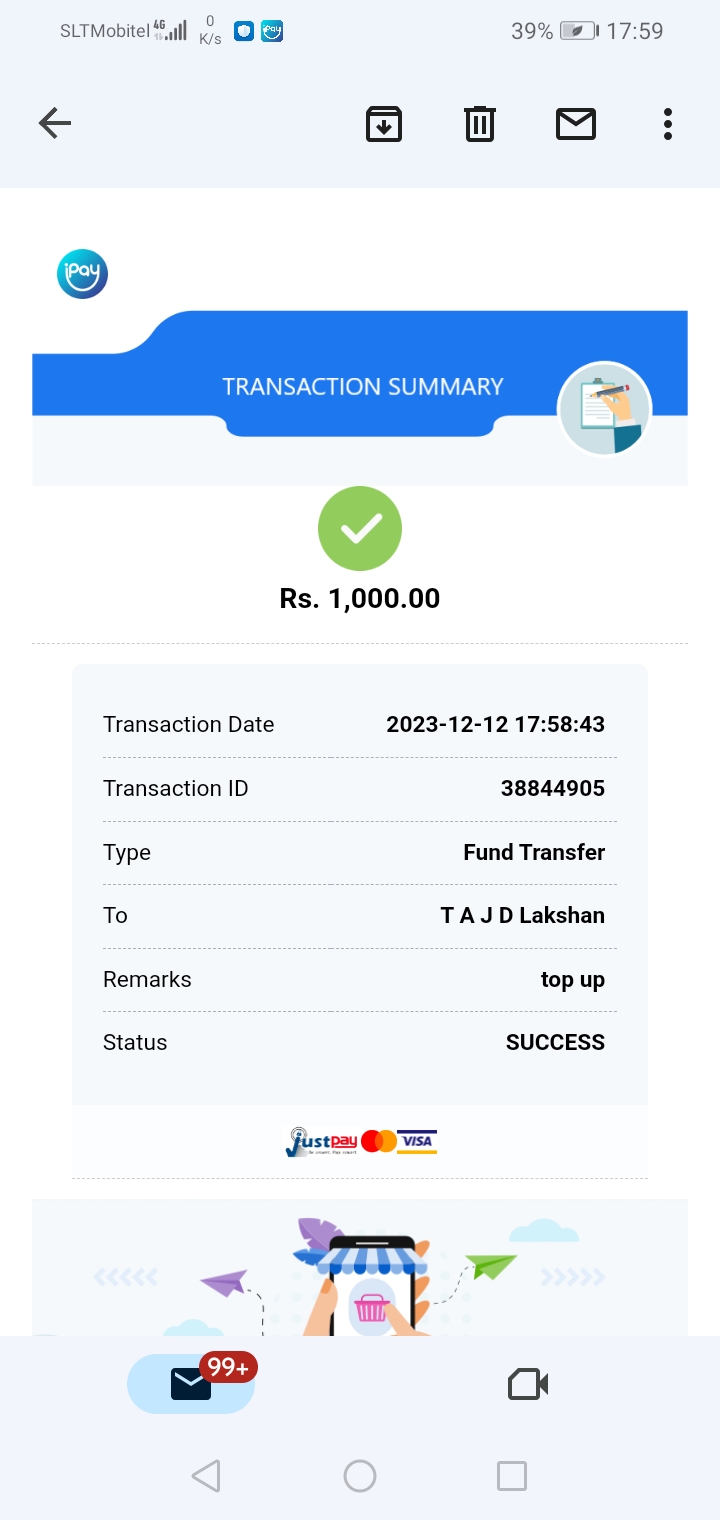The height and width of the screenshot is (1520, 720).
Task: Open the more options menu
Action: point(667,124)
